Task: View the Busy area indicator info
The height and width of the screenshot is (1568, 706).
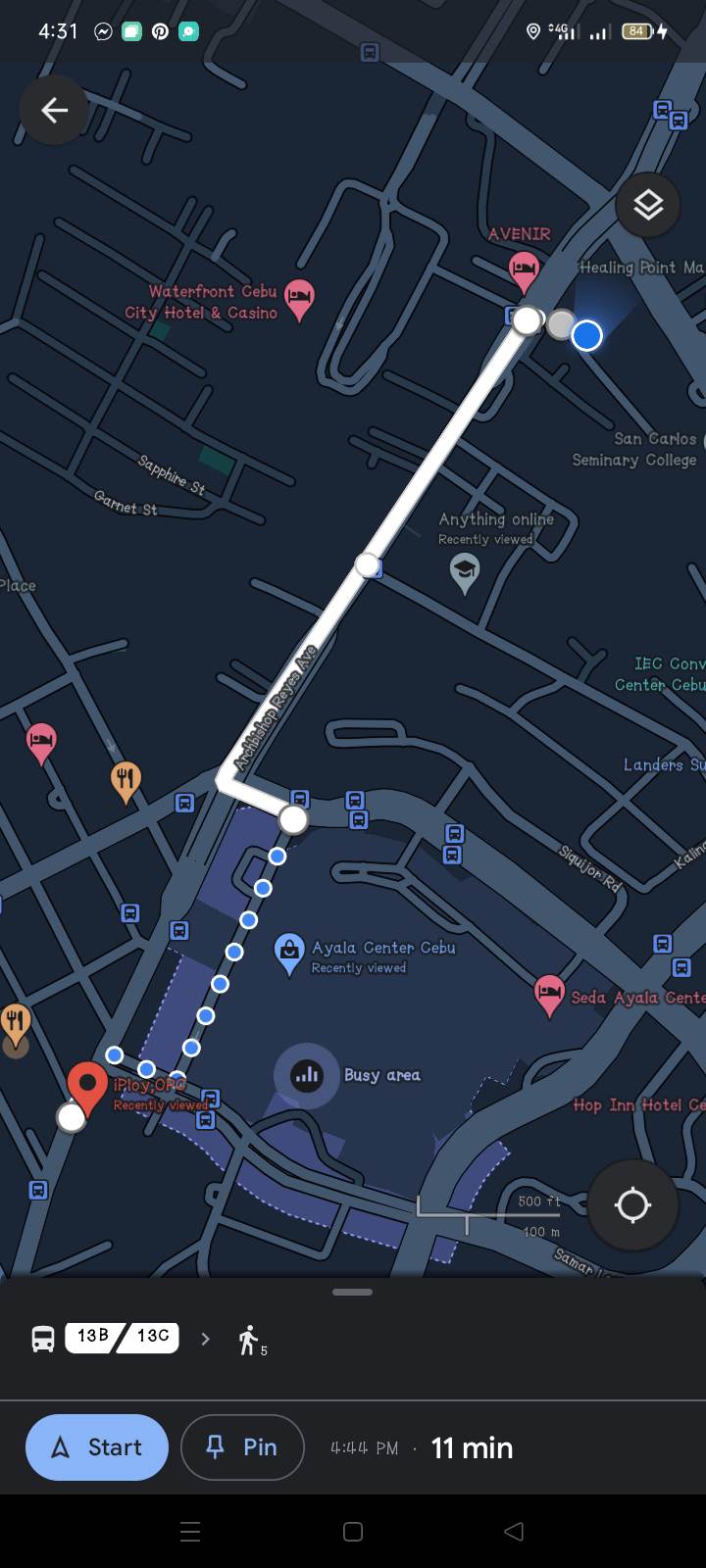Action: (x=307, y=1075)
